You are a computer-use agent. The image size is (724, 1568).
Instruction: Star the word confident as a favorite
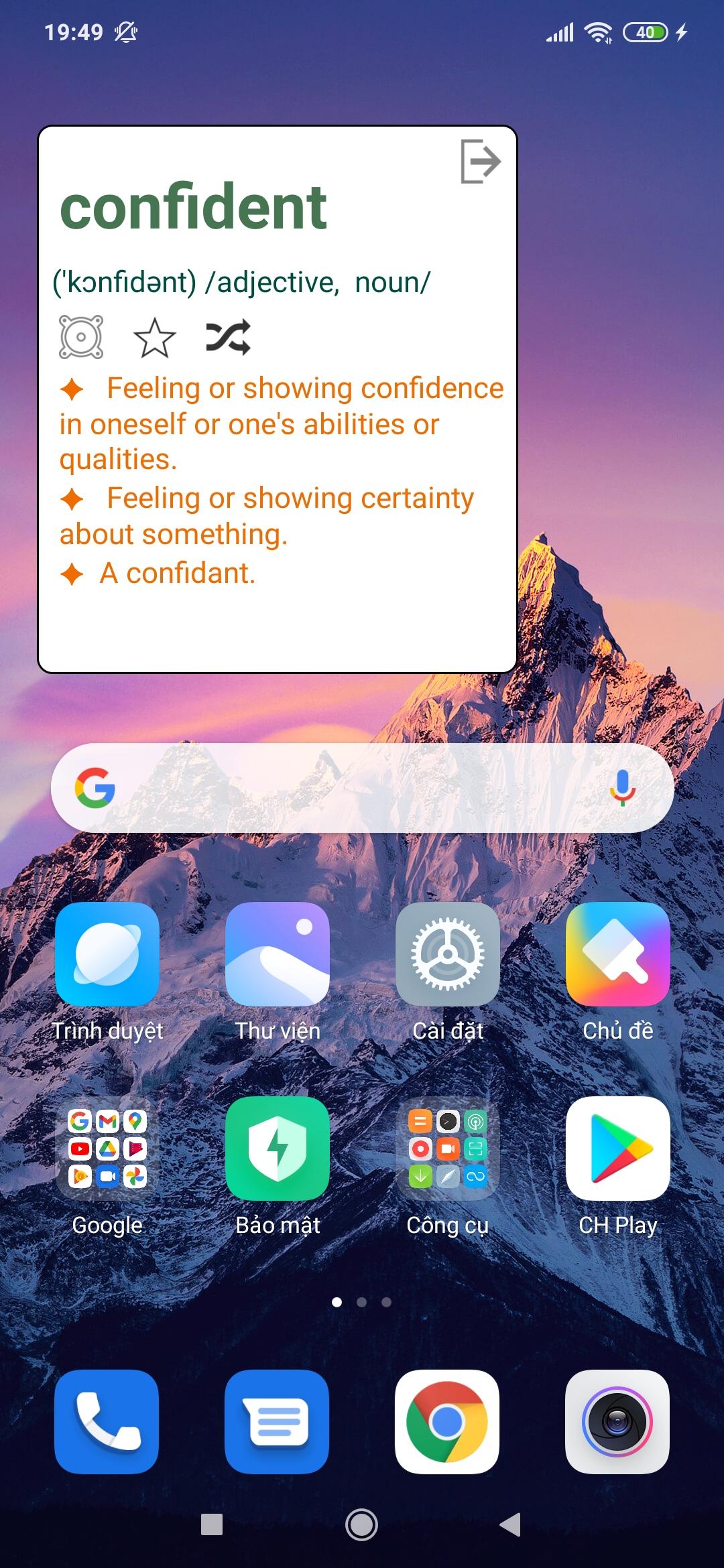pos(154,337)
